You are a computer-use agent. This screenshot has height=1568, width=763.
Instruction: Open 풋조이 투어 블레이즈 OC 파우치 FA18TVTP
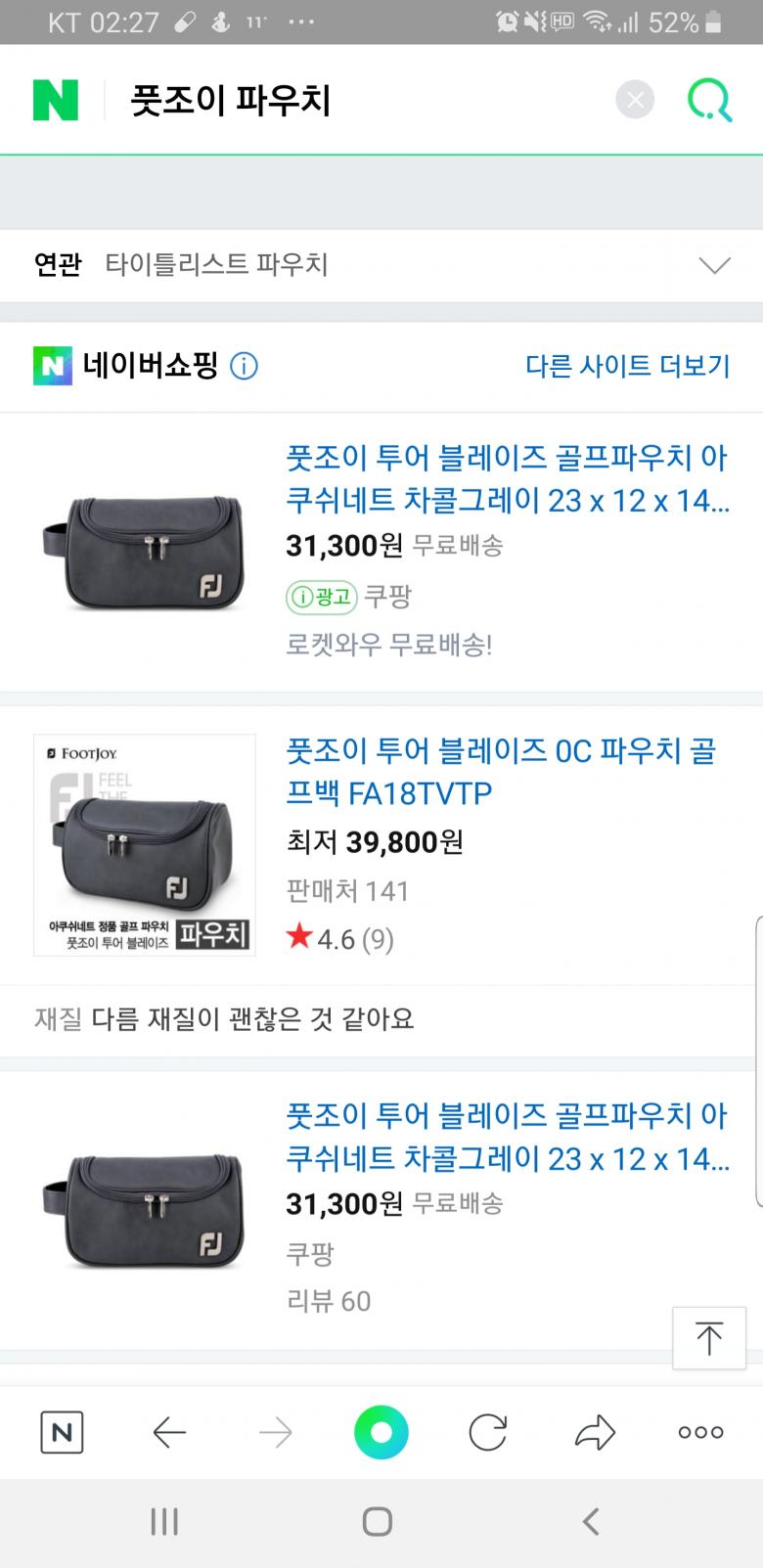[501, 772]
